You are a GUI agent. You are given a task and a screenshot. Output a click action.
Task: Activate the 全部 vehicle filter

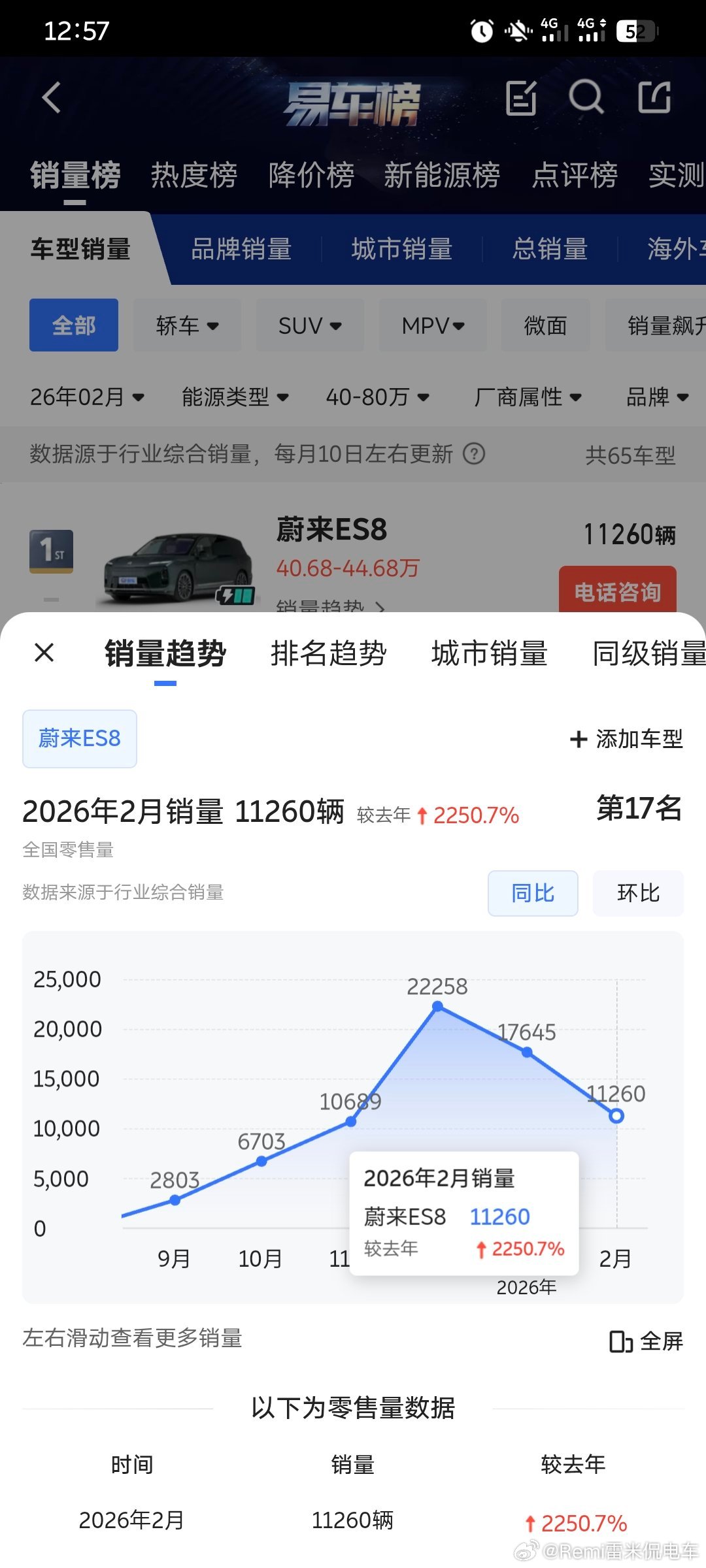coord(73,325)
